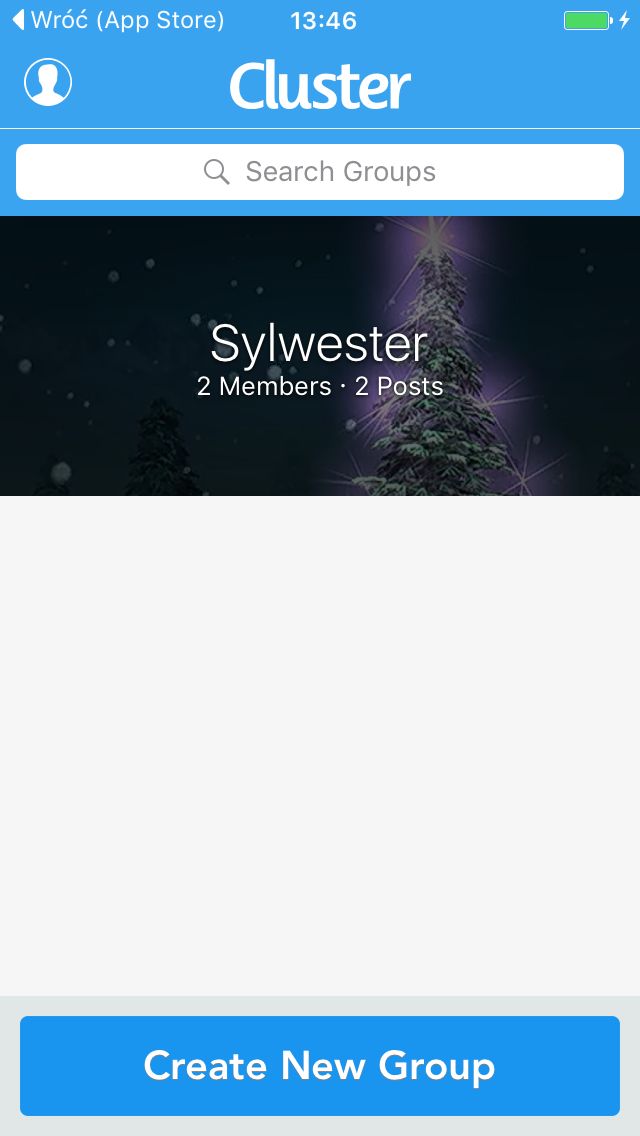Open the profile icon
This screenshot has height=1136, width=640.
[48, 82]
